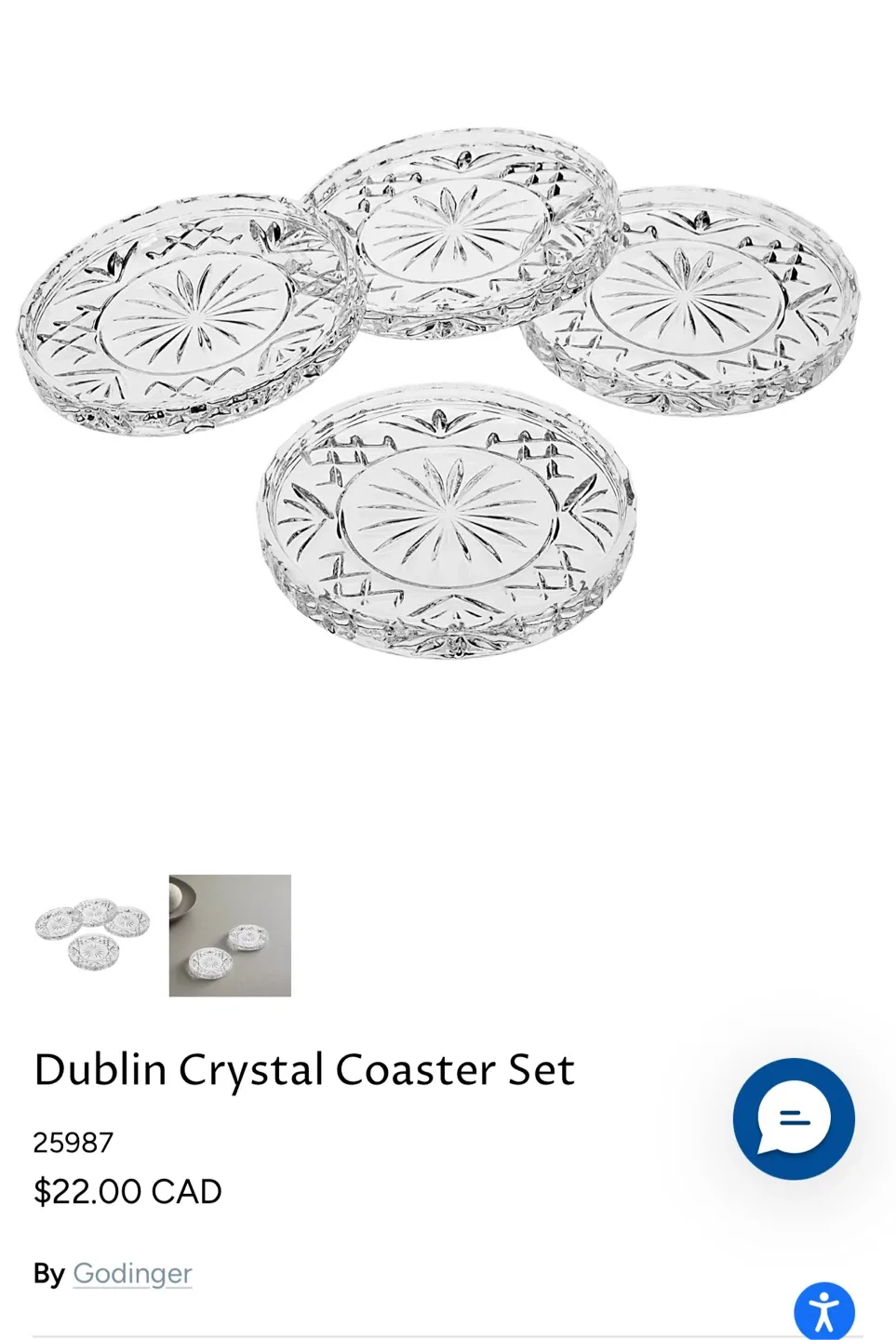
Task: Select the gray tabletop coaster thumbnail
Action: (229, 935)
